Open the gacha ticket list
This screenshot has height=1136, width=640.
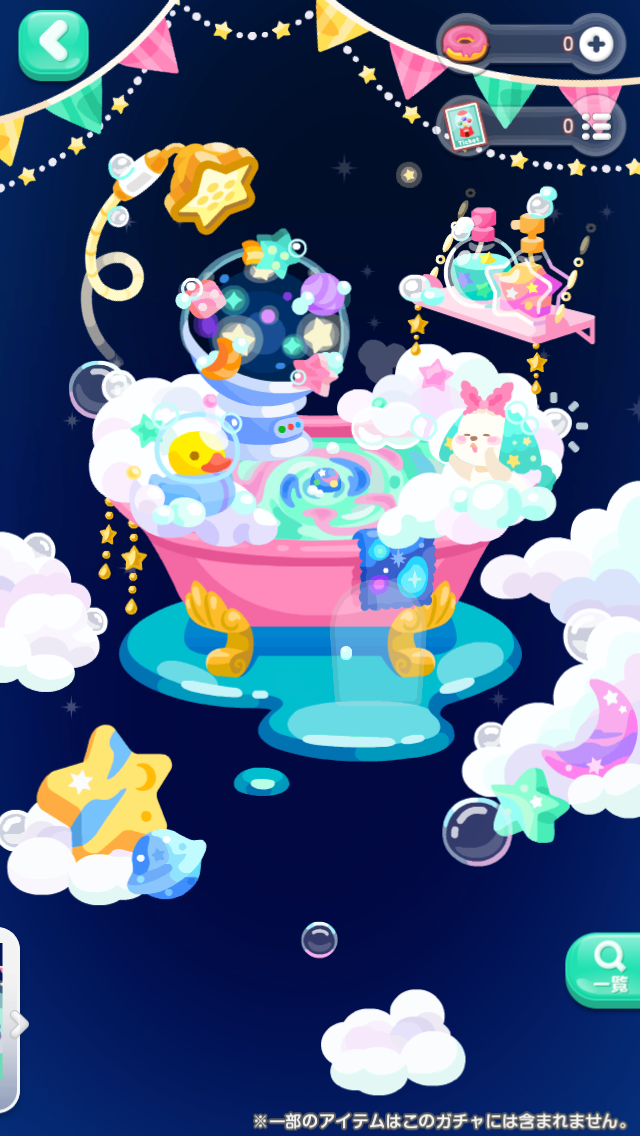pyautogui.click(x=596, y=125)
